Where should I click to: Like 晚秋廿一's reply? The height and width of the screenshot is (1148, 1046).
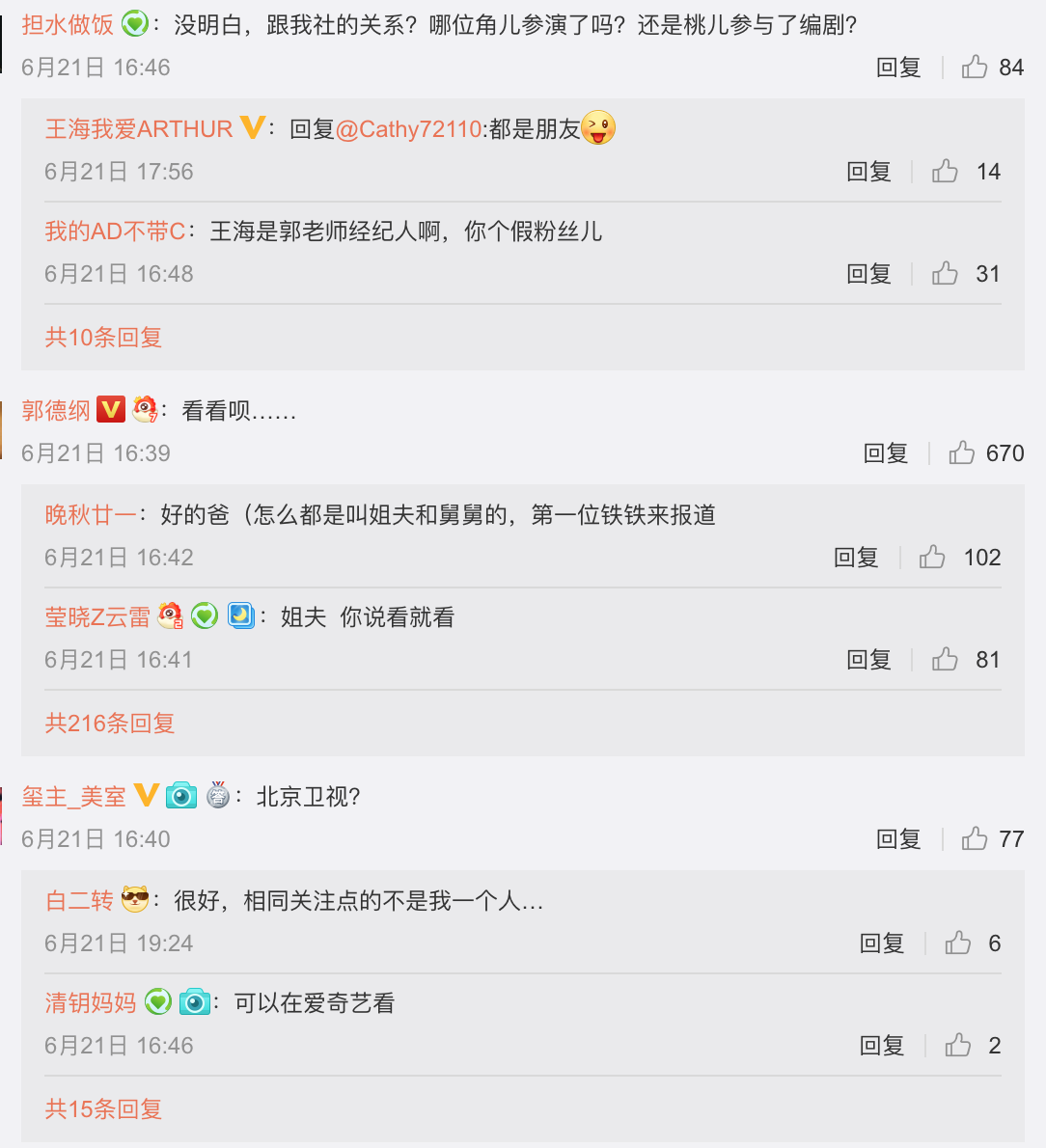coord(932,558)
